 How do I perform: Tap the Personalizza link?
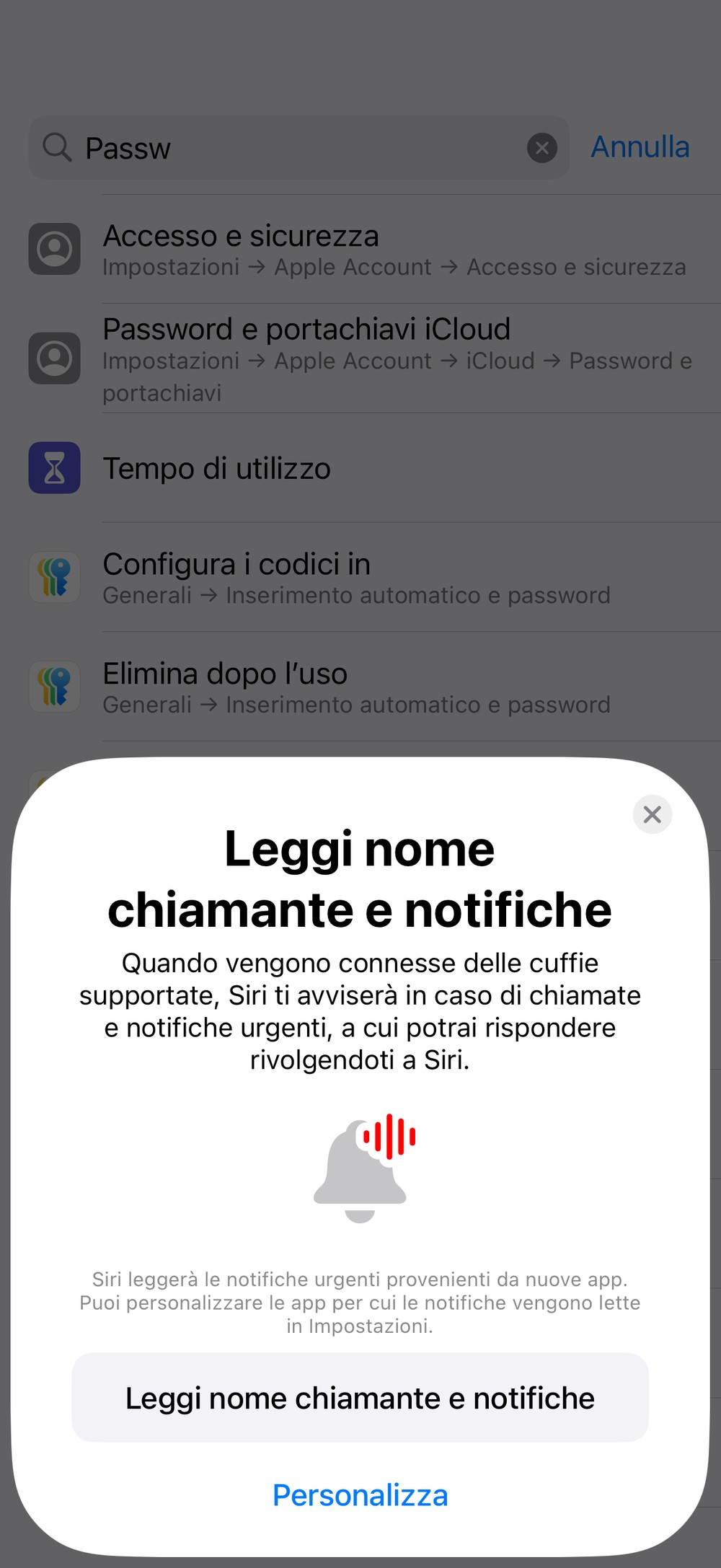coord(360,1495)
